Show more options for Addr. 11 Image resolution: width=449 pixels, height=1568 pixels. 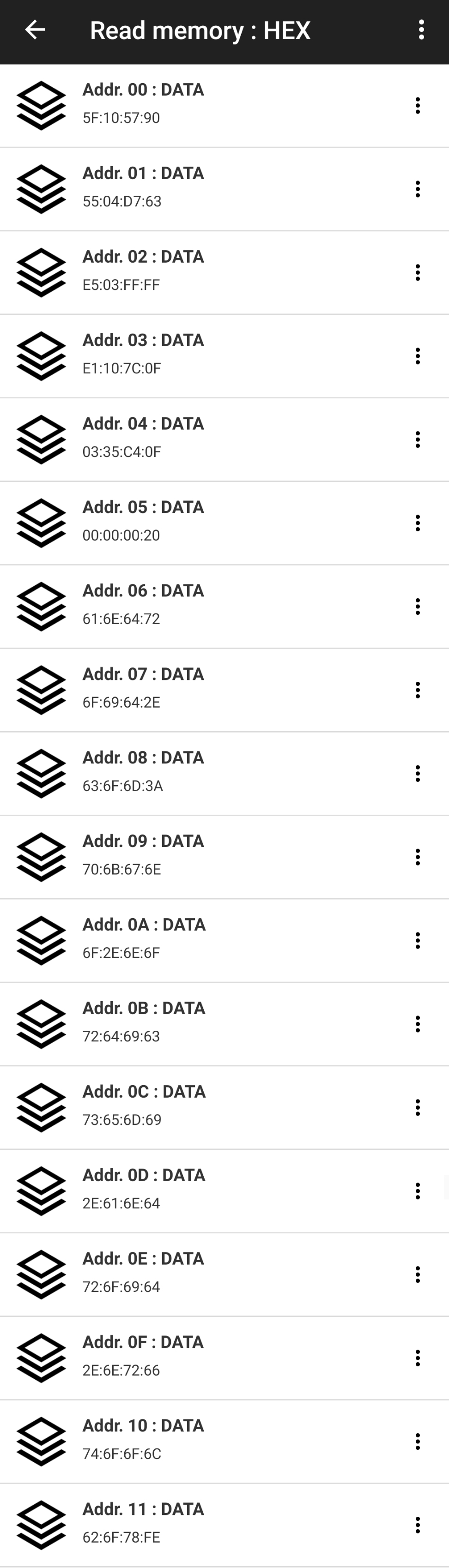coord(417,1525)
